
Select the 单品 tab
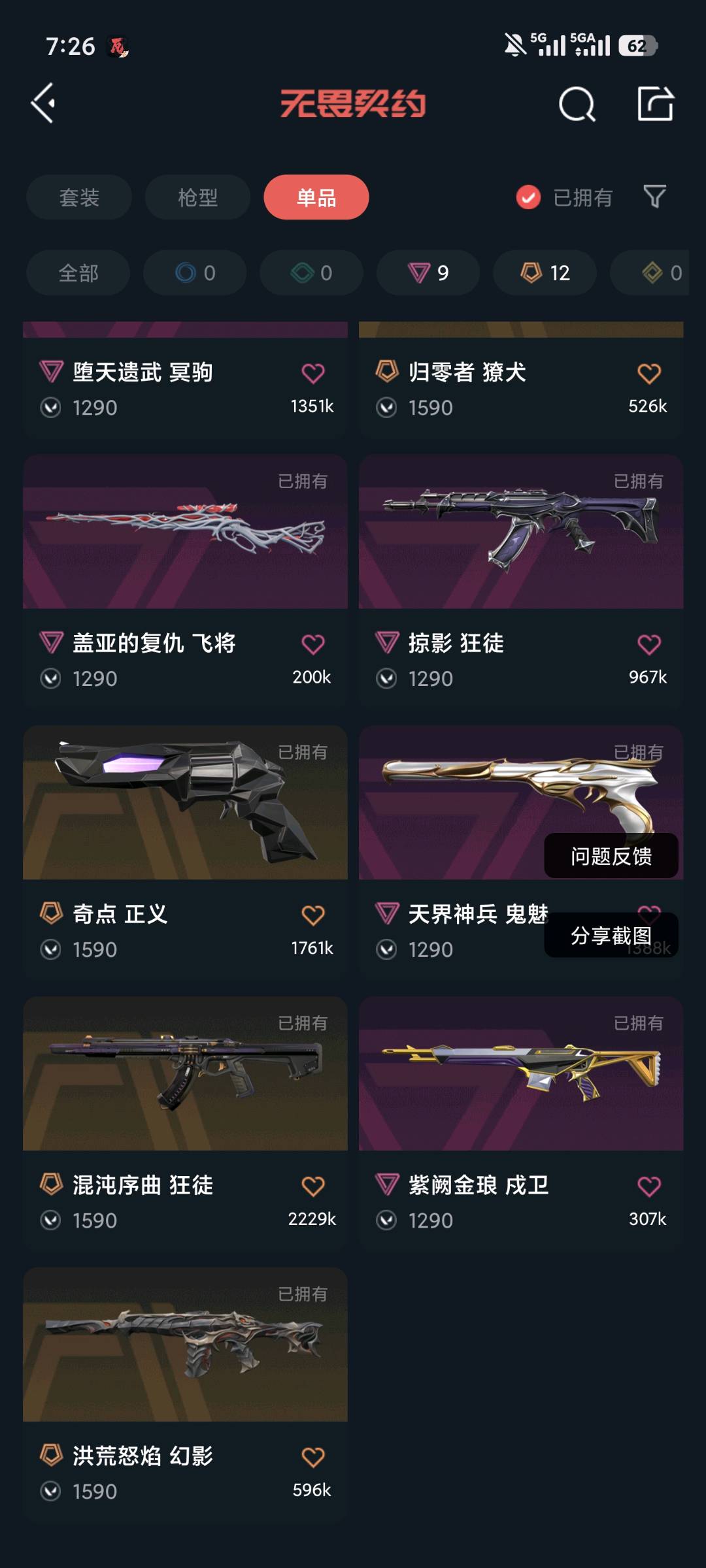click(x=316, y=197)
